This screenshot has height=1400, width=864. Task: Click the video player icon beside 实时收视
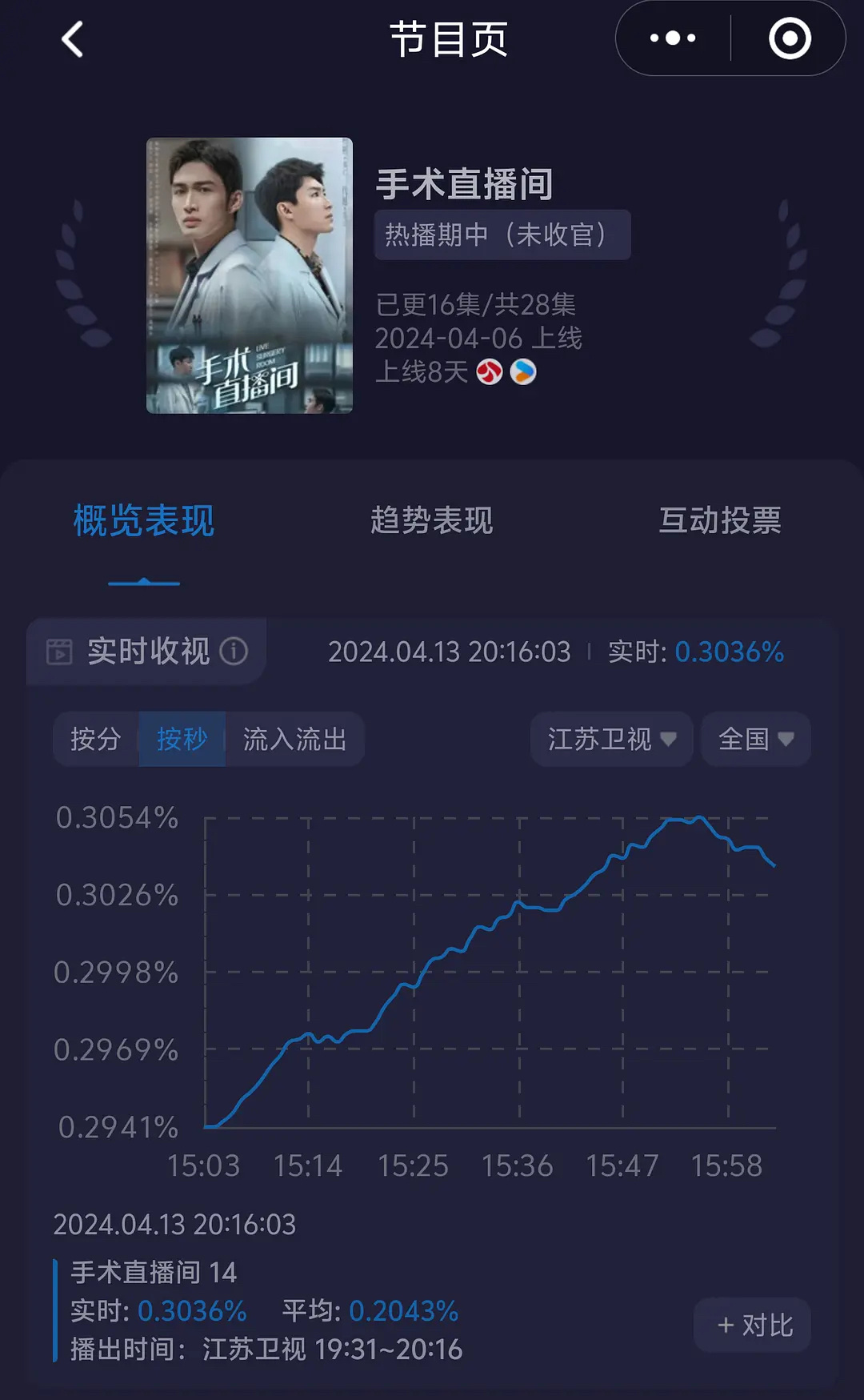tap(60, 652)
